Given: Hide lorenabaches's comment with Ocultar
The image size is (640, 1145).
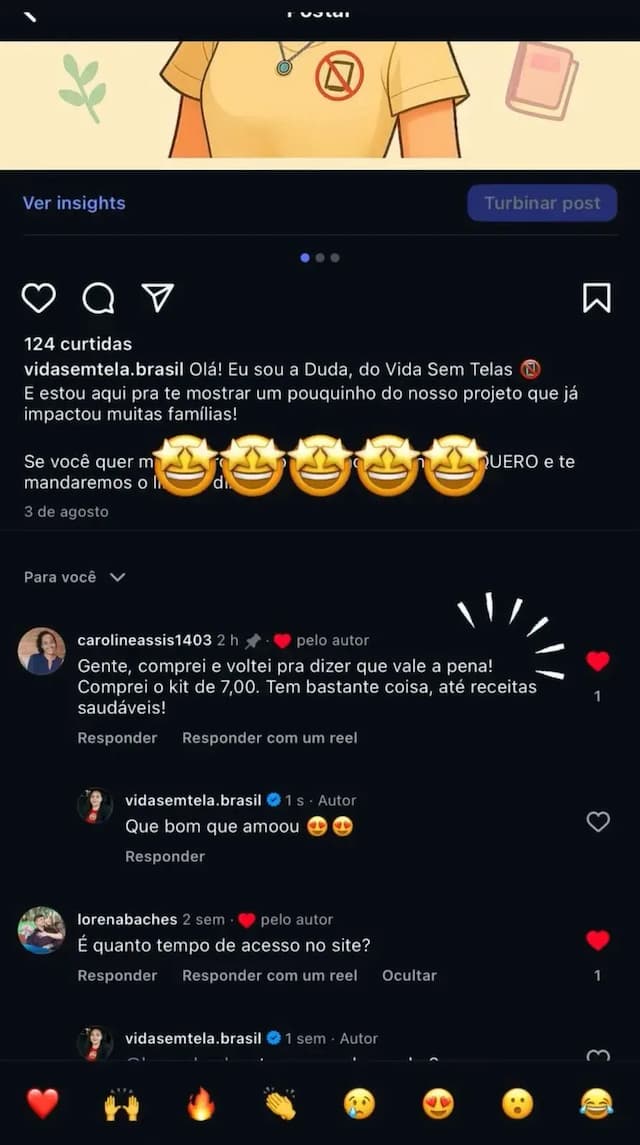Looking at the screenshot, I should [x=409, y=976].
